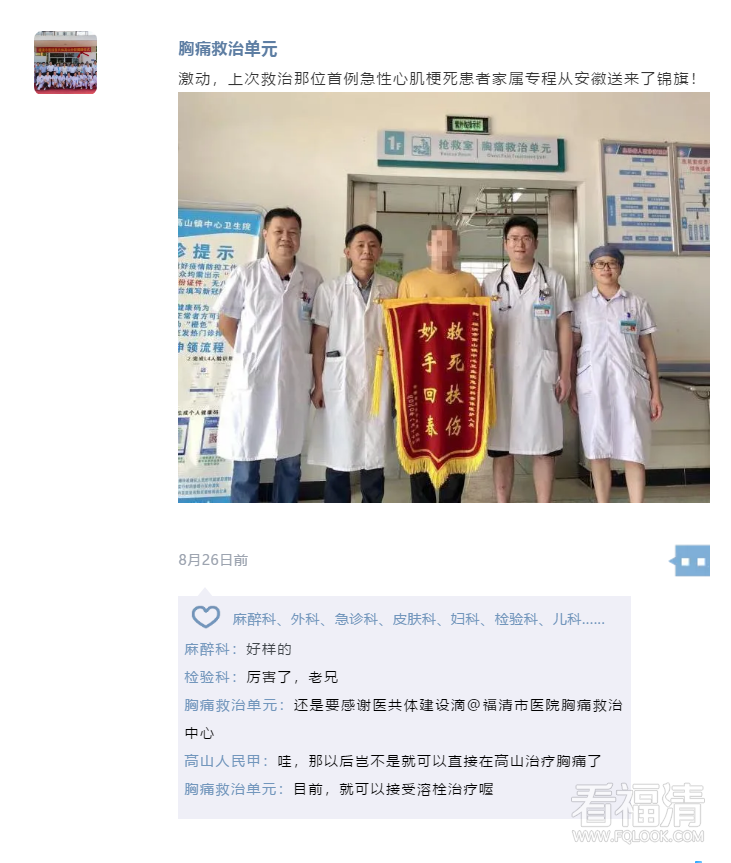The width and height of the screenshot is (731, 863).
Task: Tap the poster name 胸痛救治单元
Action: tap(227, 49)
